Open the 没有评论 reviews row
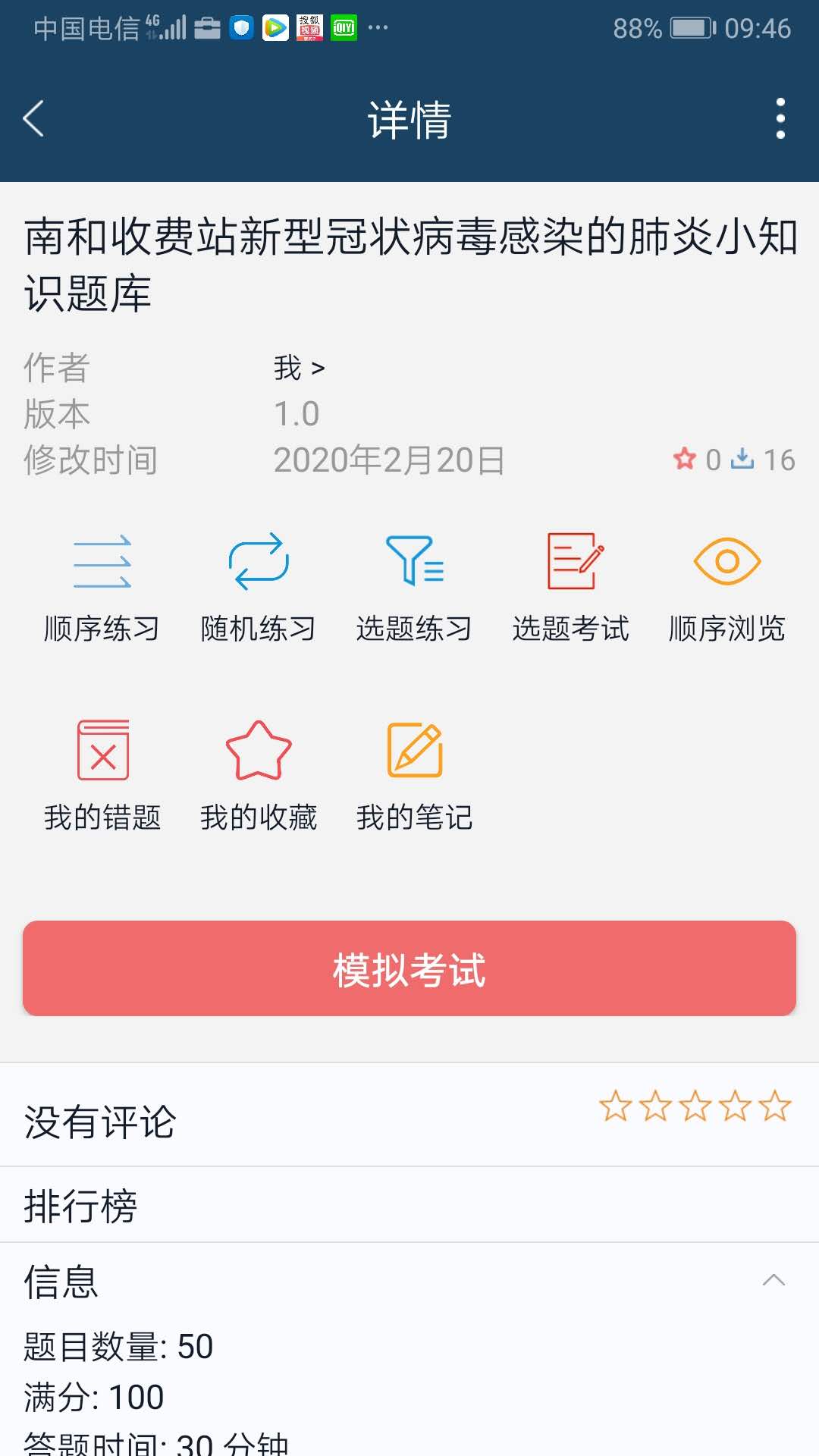Image resolution: width=819 pixels, height=1456 pixels. [409, 1115]
